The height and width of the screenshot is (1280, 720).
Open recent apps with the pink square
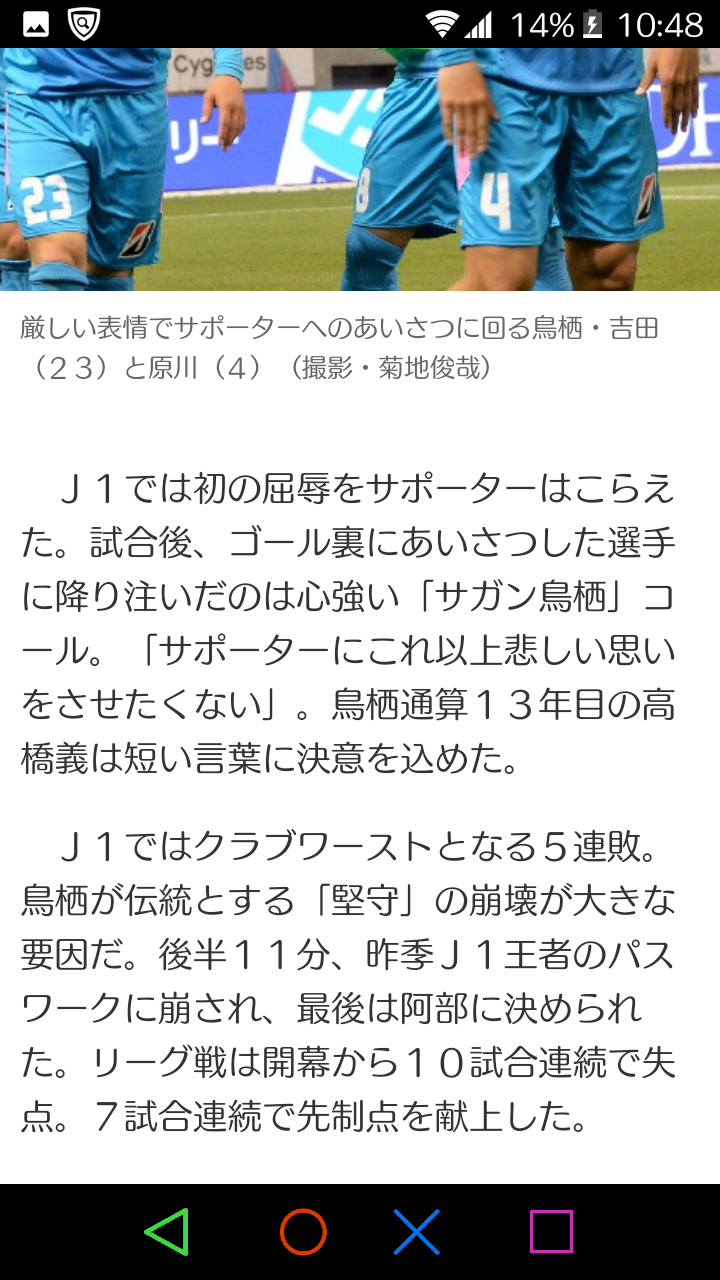(551, 1232)
